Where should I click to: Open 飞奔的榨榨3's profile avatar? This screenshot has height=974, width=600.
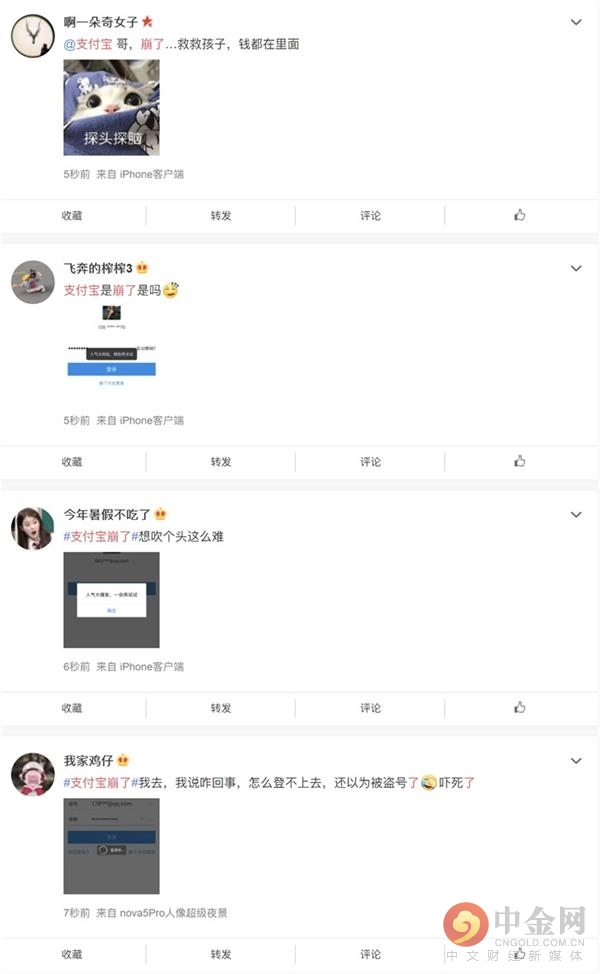(x=32, y=282)
